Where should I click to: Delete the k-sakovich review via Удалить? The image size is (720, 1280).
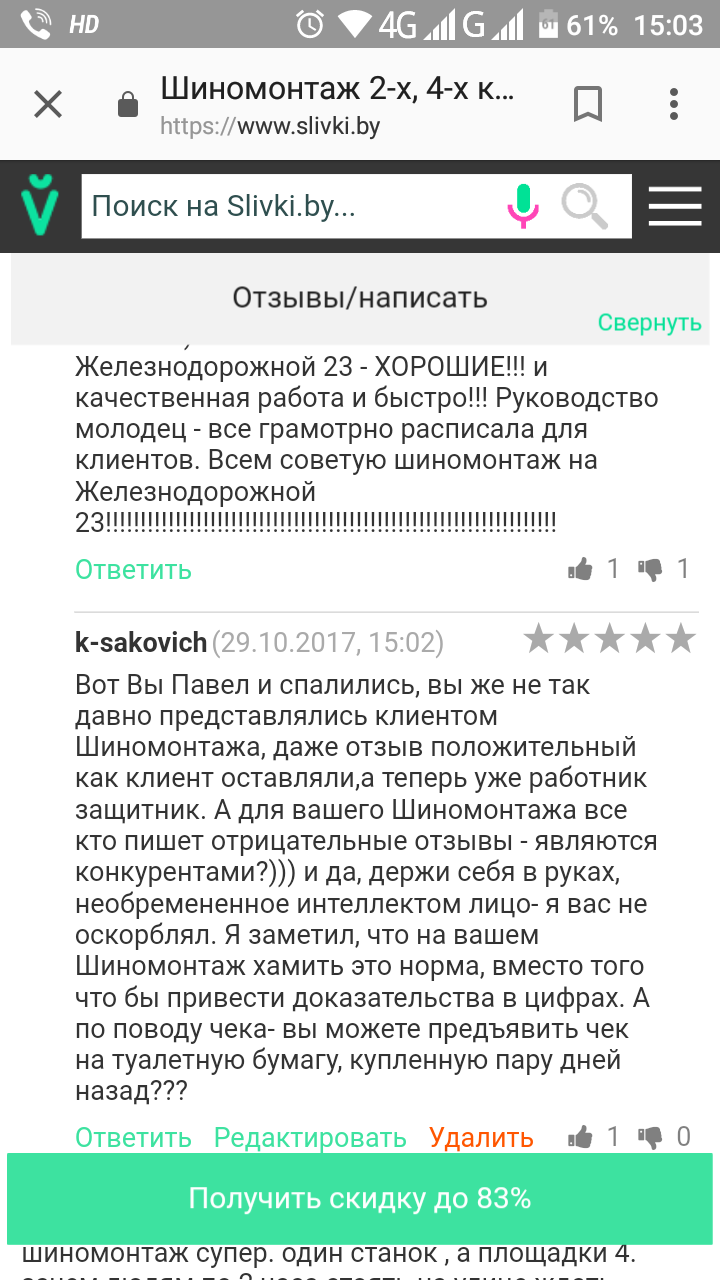(x=481, y=1137)
